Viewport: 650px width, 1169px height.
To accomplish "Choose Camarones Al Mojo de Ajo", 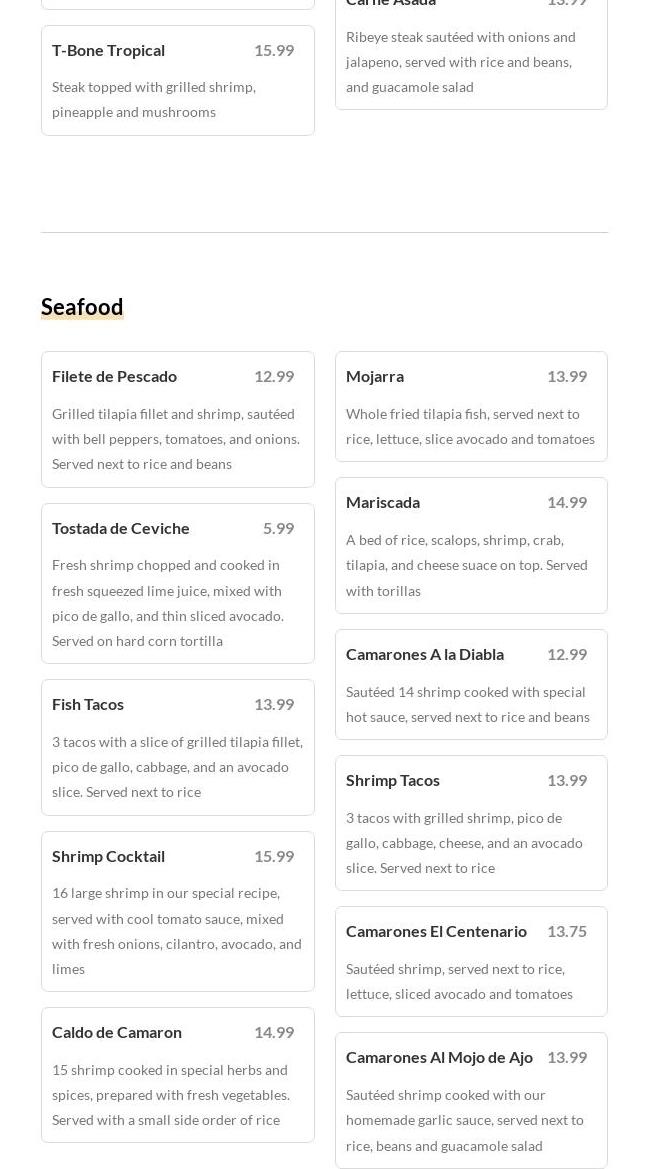I will pos(471,1100).
